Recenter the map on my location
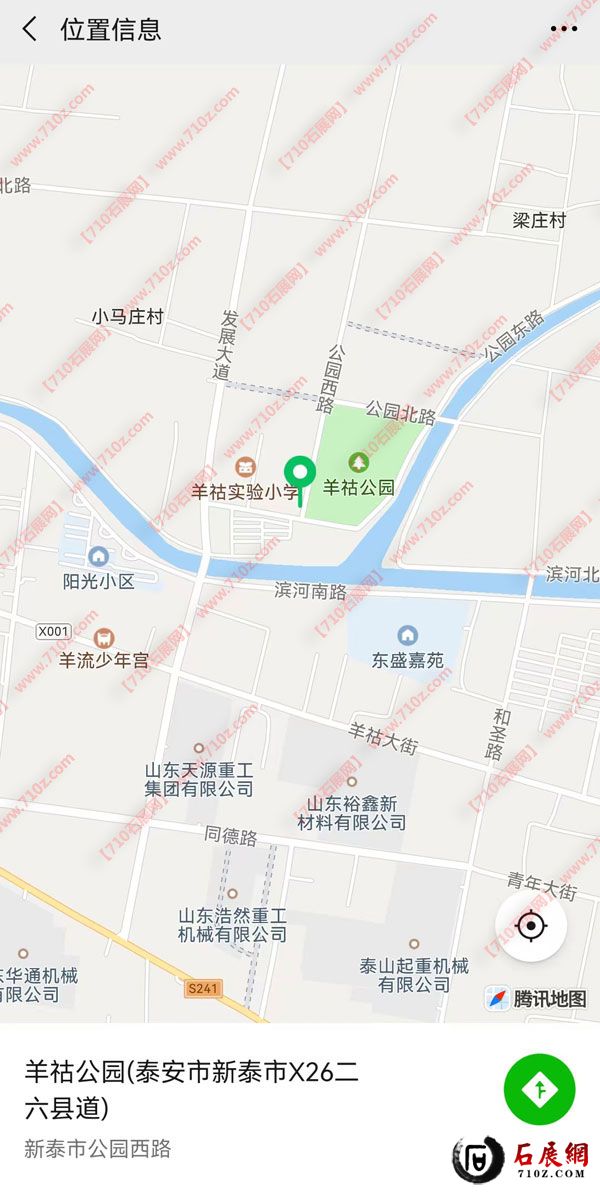600x1192 pixels. pos(531,926)
